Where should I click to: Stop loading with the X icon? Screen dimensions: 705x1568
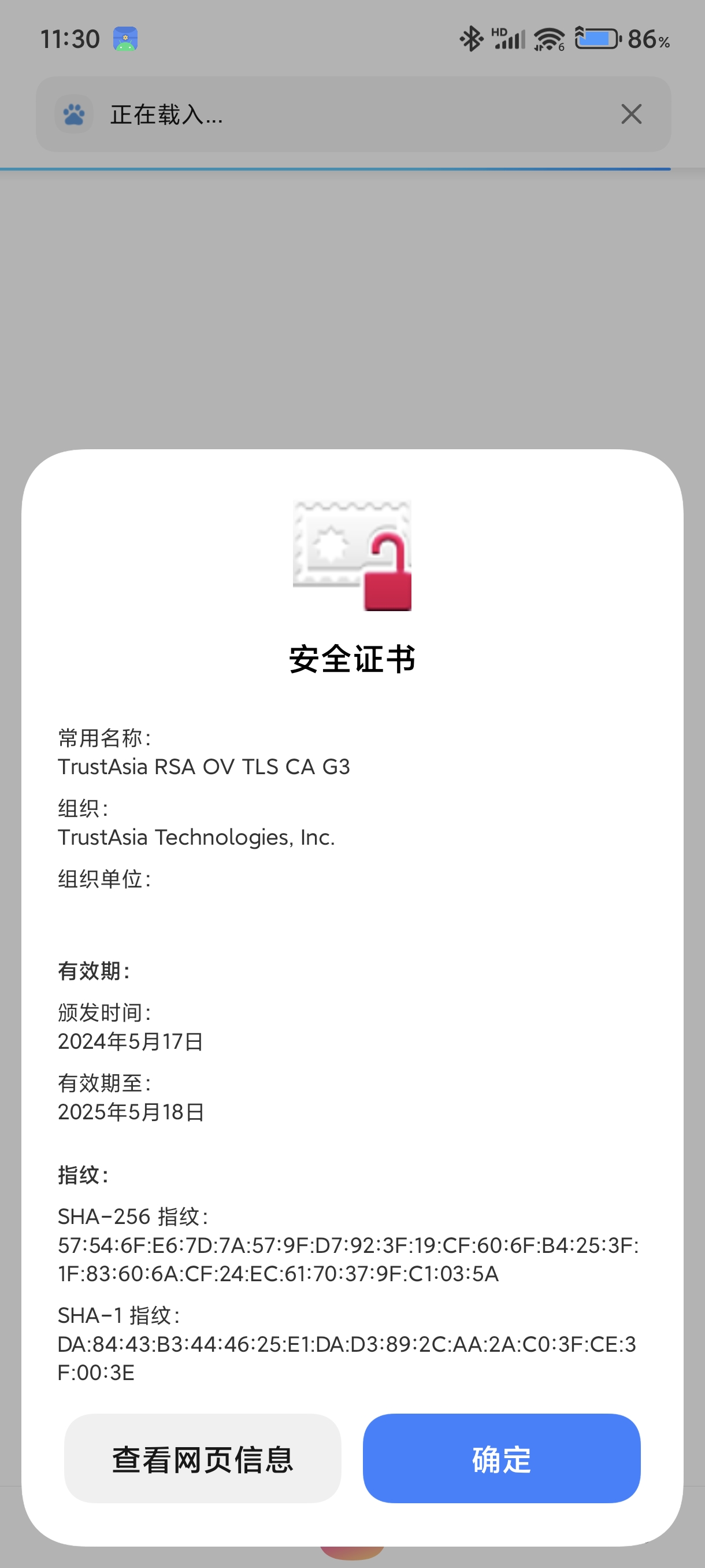click(631, 114)
